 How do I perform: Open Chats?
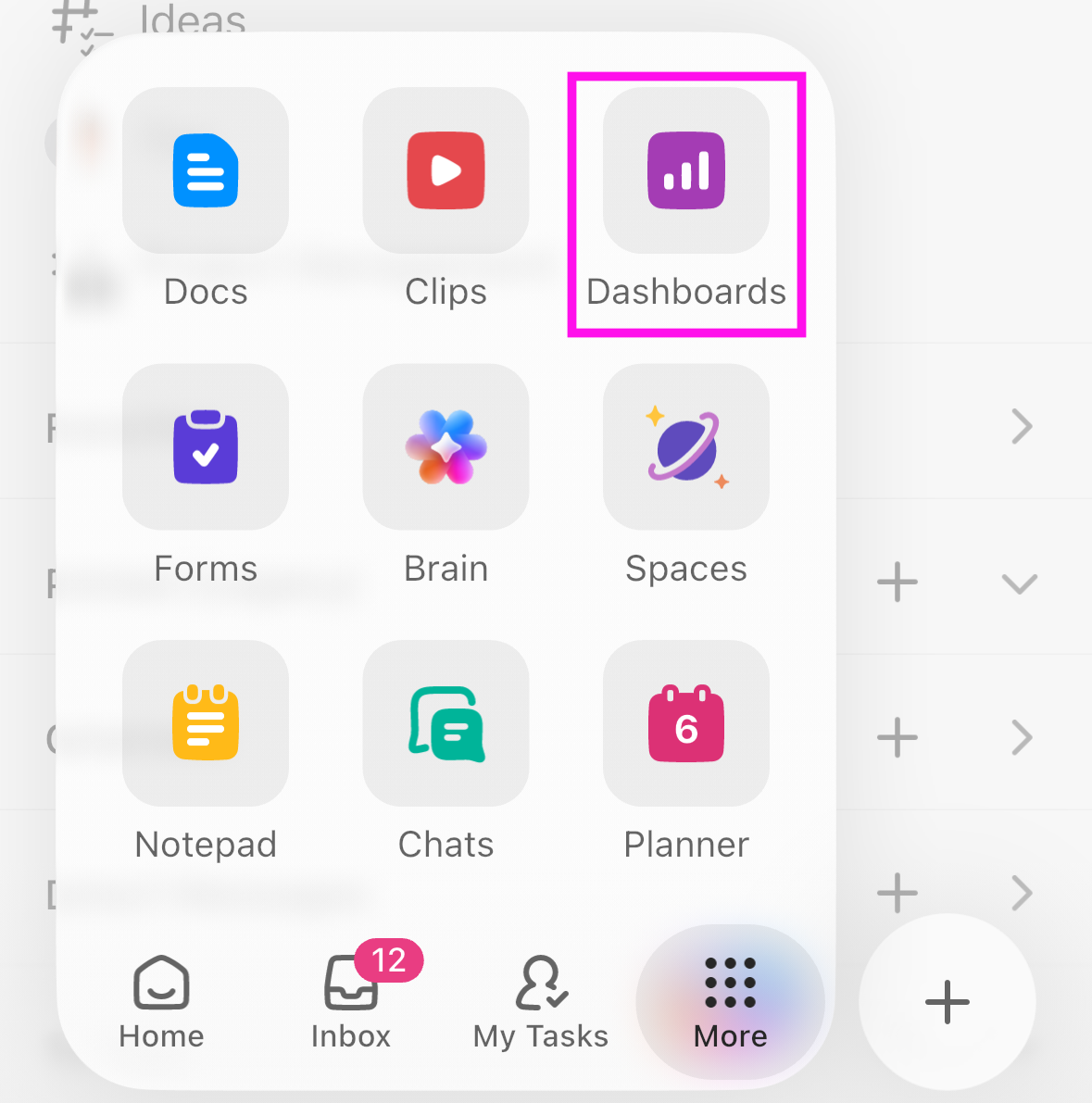click(x=446, y=723)
